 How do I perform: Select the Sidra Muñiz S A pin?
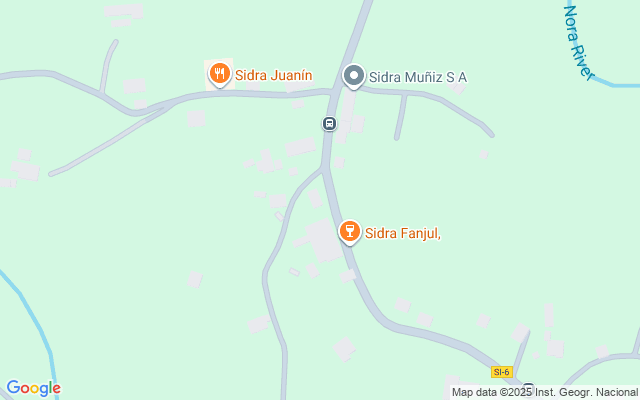(x=353, y=76)
